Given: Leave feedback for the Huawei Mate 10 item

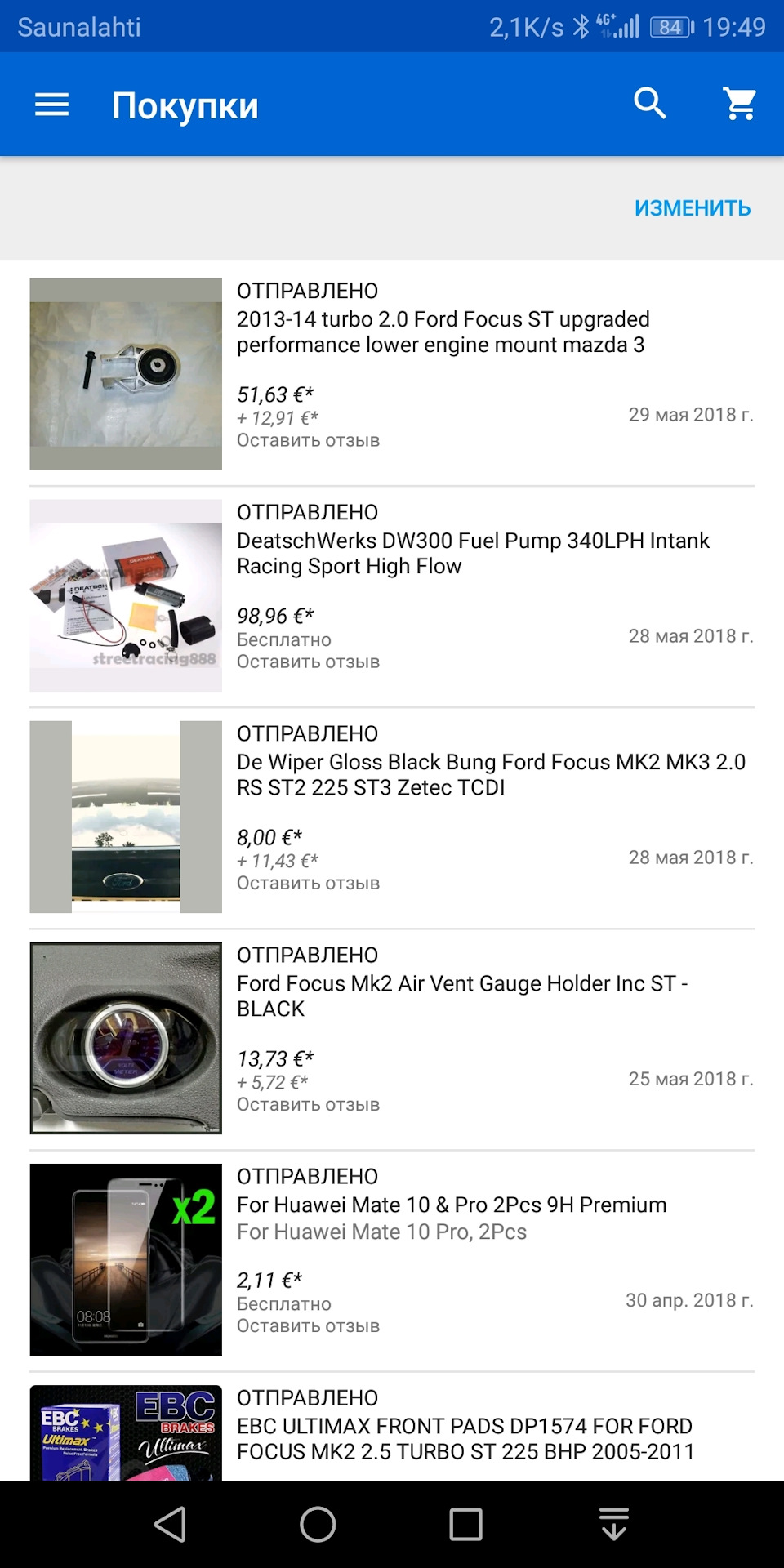Looking at the screenshot, I should [308, 1326].
